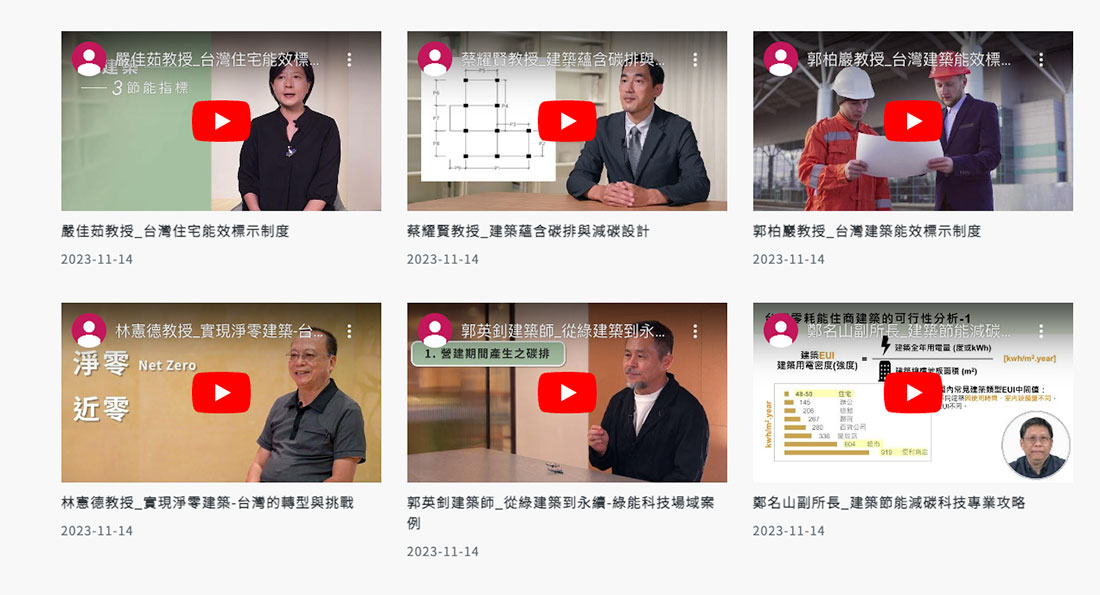This screenshot has height=595, width=1100.
Task: Play the 鄭名山副所長 節能減碳 video
Action: click(913, 393)
